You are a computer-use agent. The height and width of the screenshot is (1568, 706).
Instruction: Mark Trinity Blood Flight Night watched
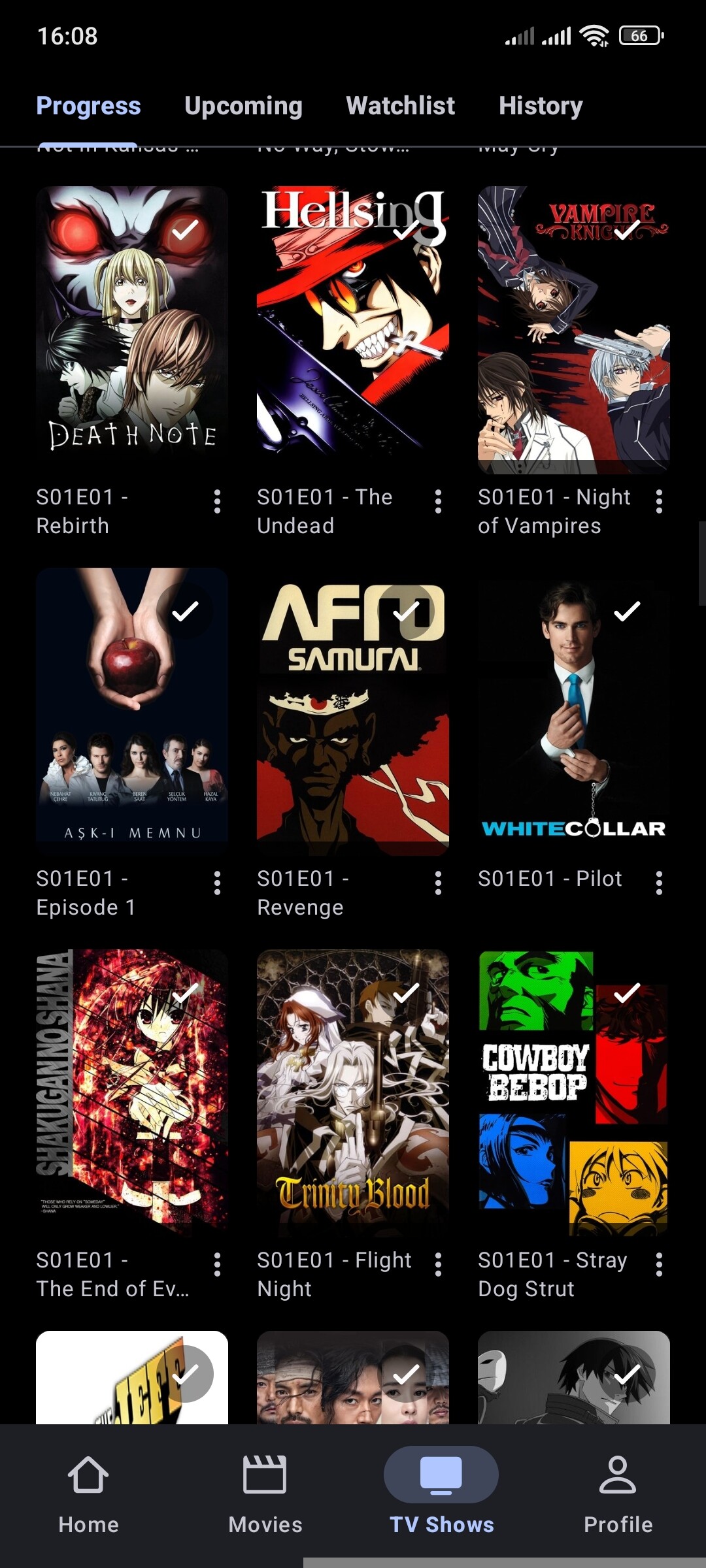pyautogui.click(x=406, y=993)
